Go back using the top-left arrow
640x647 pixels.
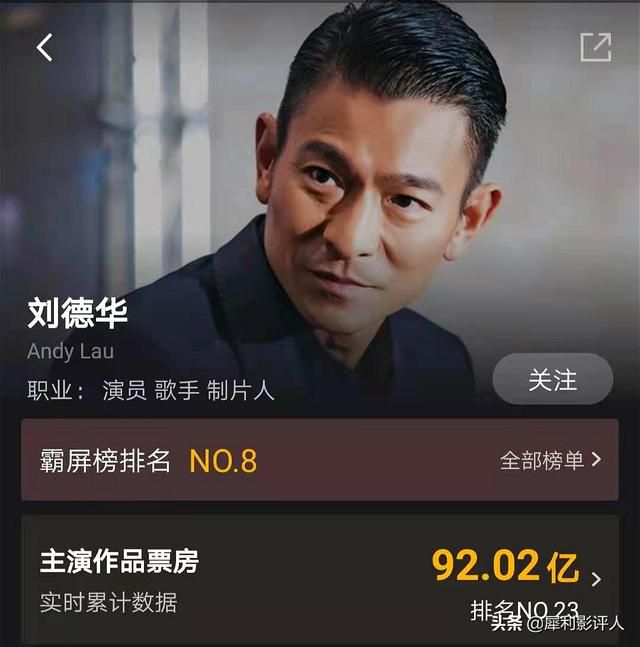click(x=44, y=47)
